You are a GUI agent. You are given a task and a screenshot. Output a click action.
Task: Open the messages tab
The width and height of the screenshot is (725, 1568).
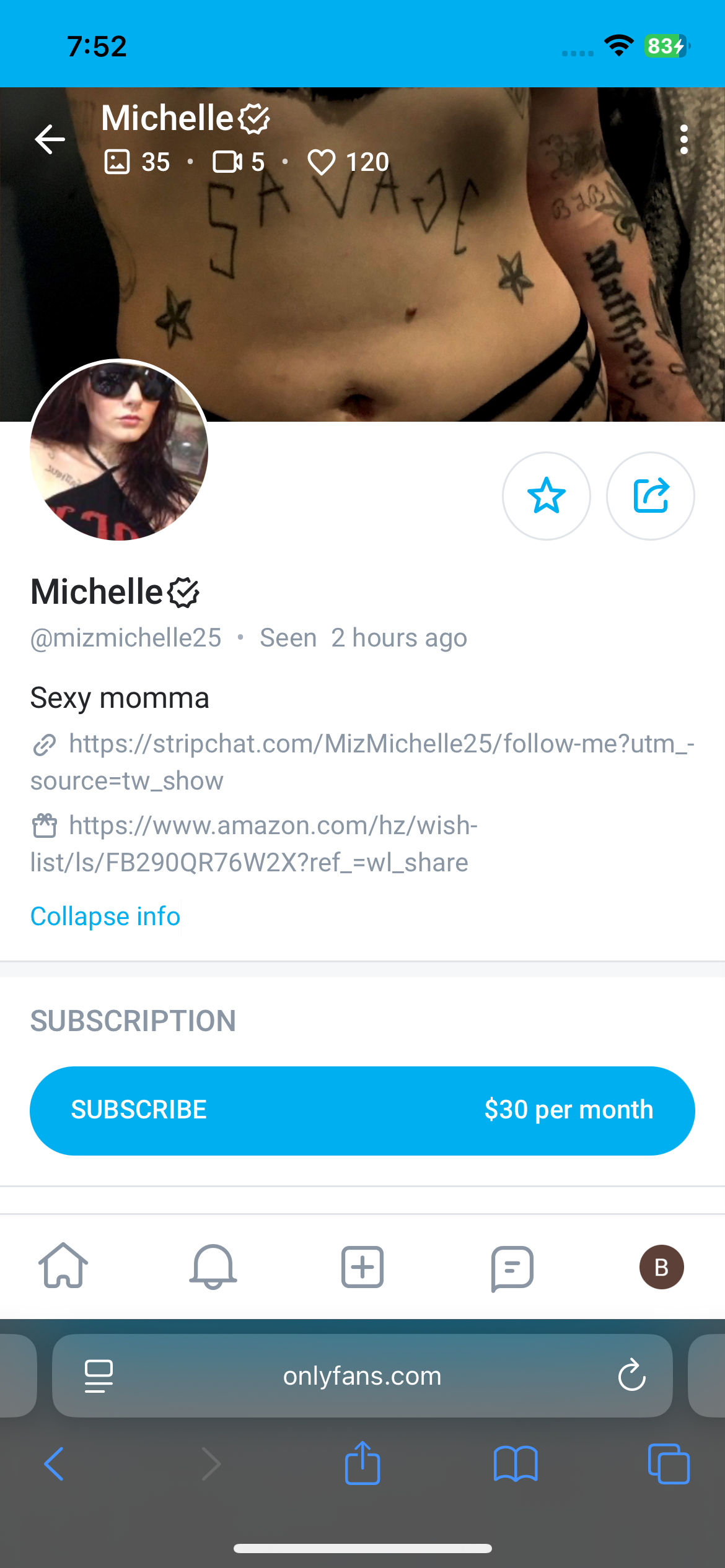(512, 1267)
